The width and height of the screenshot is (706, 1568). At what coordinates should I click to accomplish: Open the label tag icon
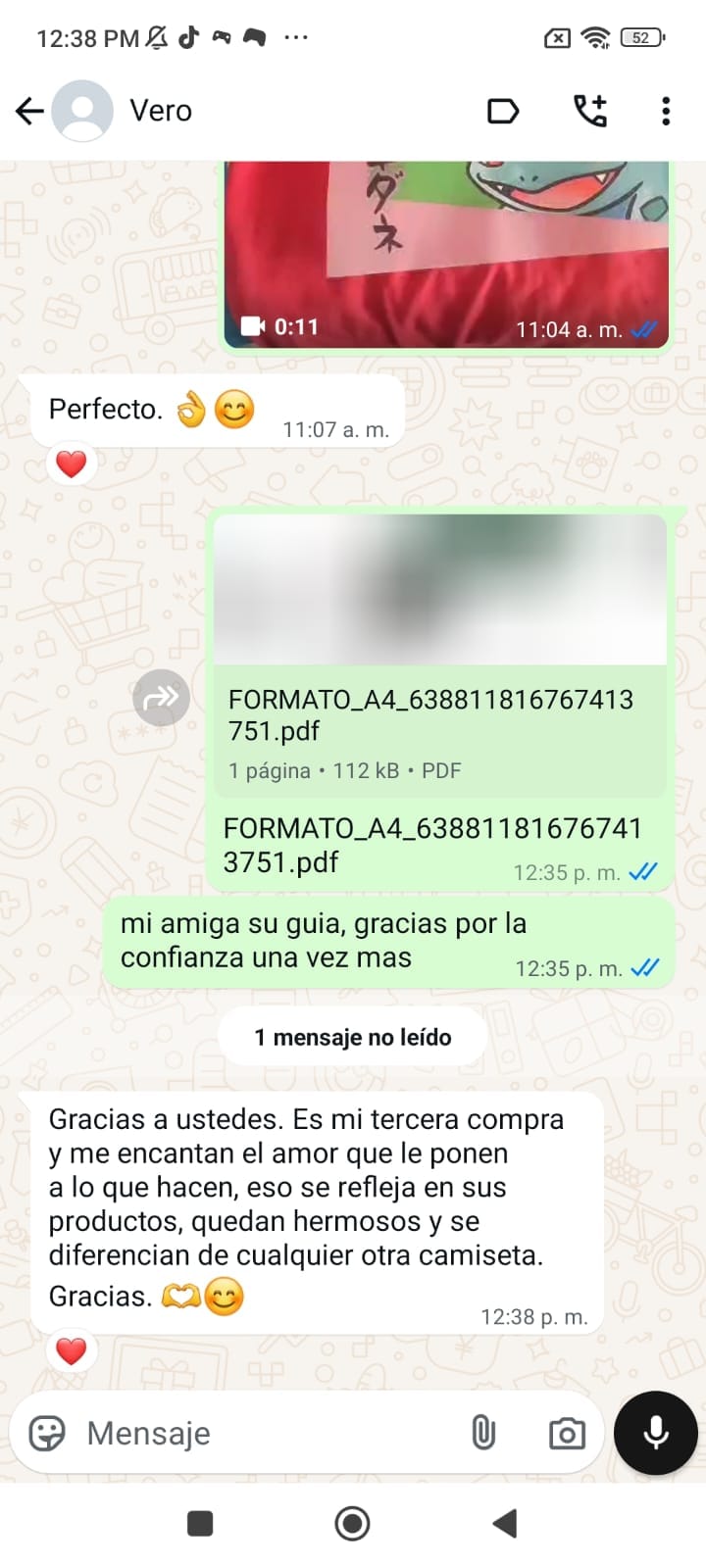pyautogui.click(x=503, y=111)
